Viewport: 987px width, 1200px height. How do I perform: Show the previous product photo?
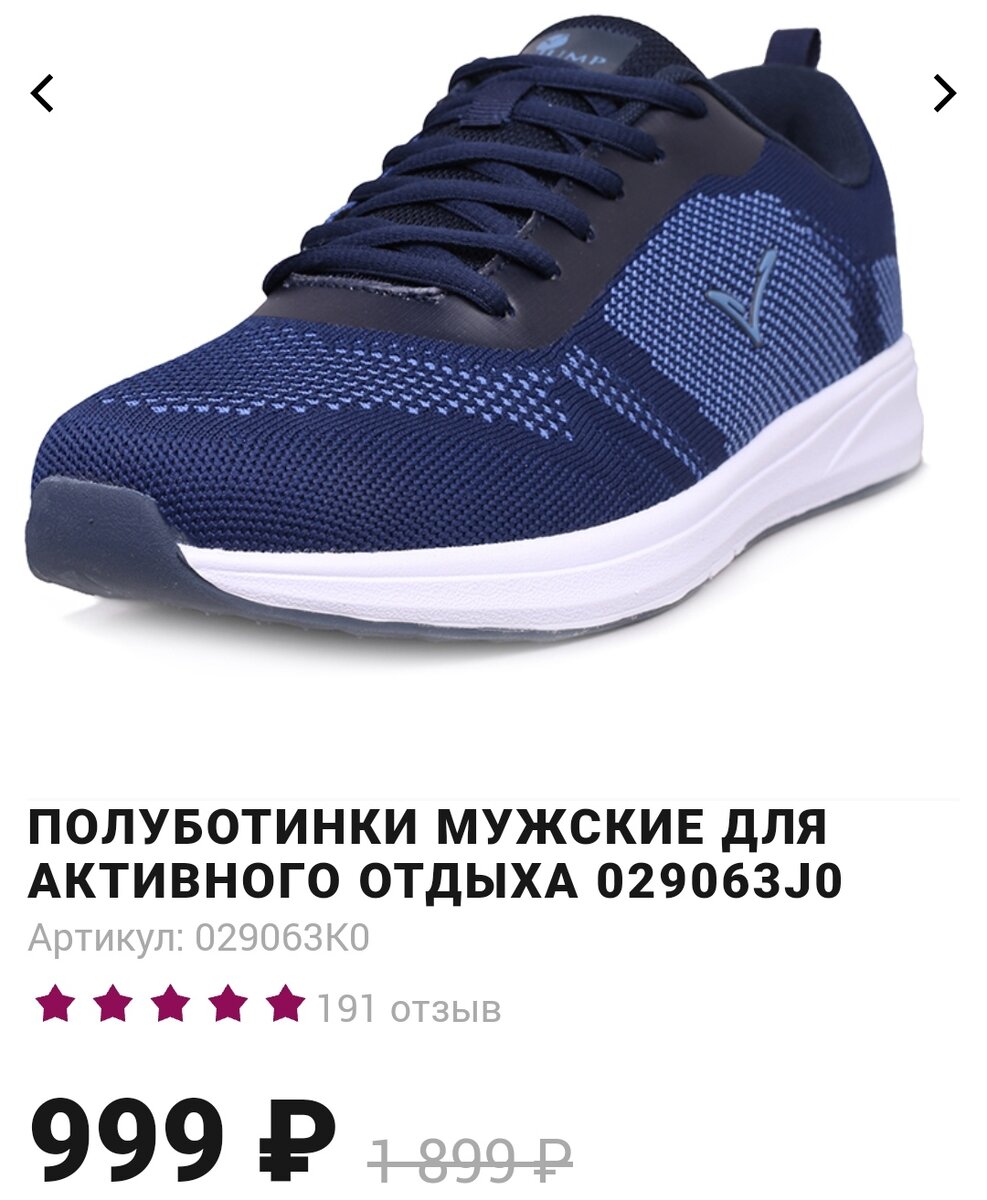[41, 94]
